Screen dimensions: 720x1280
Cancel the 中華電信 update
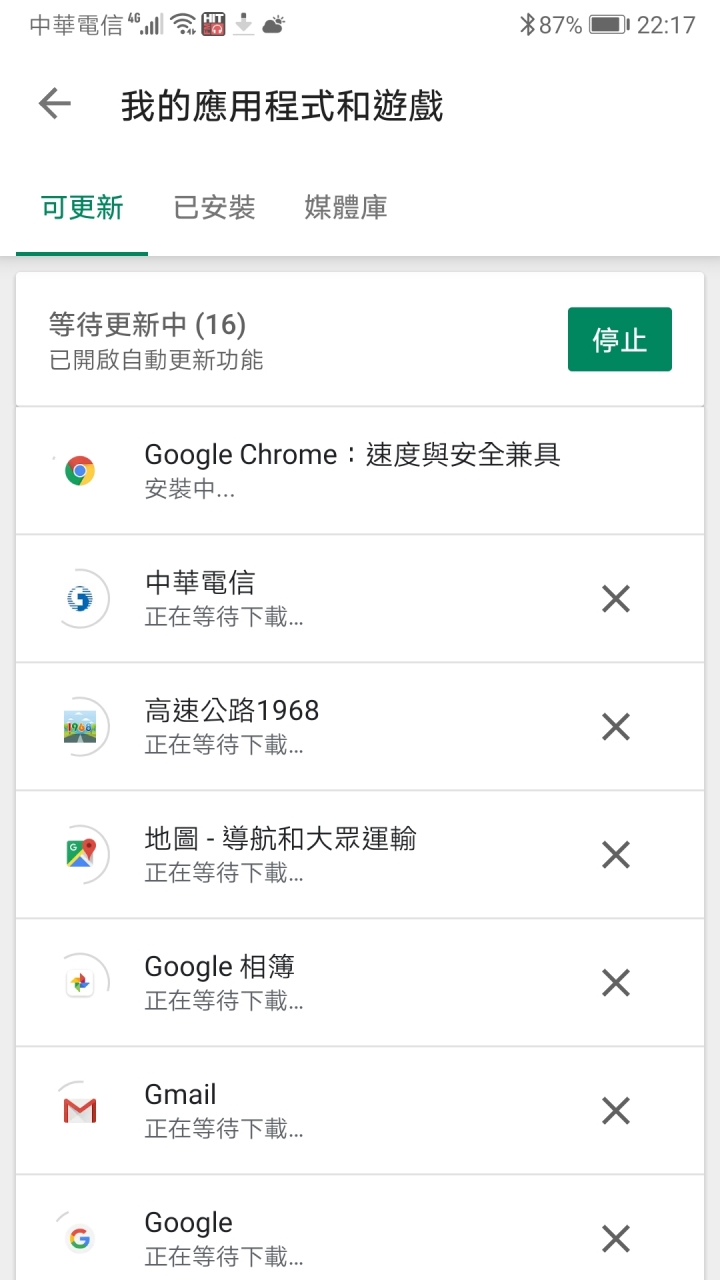click(x=616, y=599)
